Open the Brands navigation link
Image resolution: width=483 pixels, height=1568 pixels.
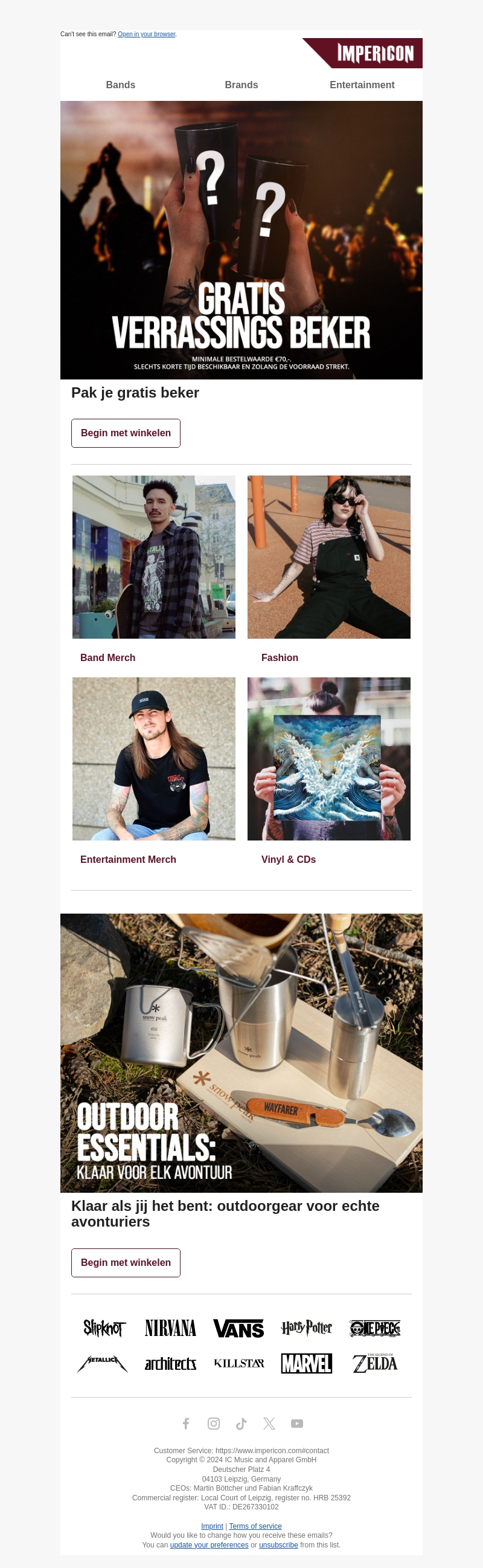coord(241,85)
